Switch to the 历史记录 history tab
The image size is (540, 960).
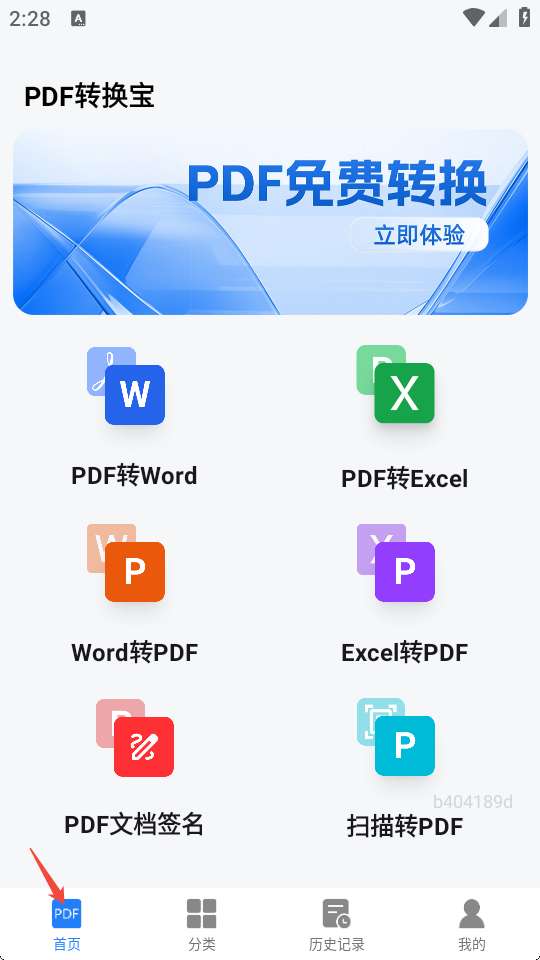(337, 924)
